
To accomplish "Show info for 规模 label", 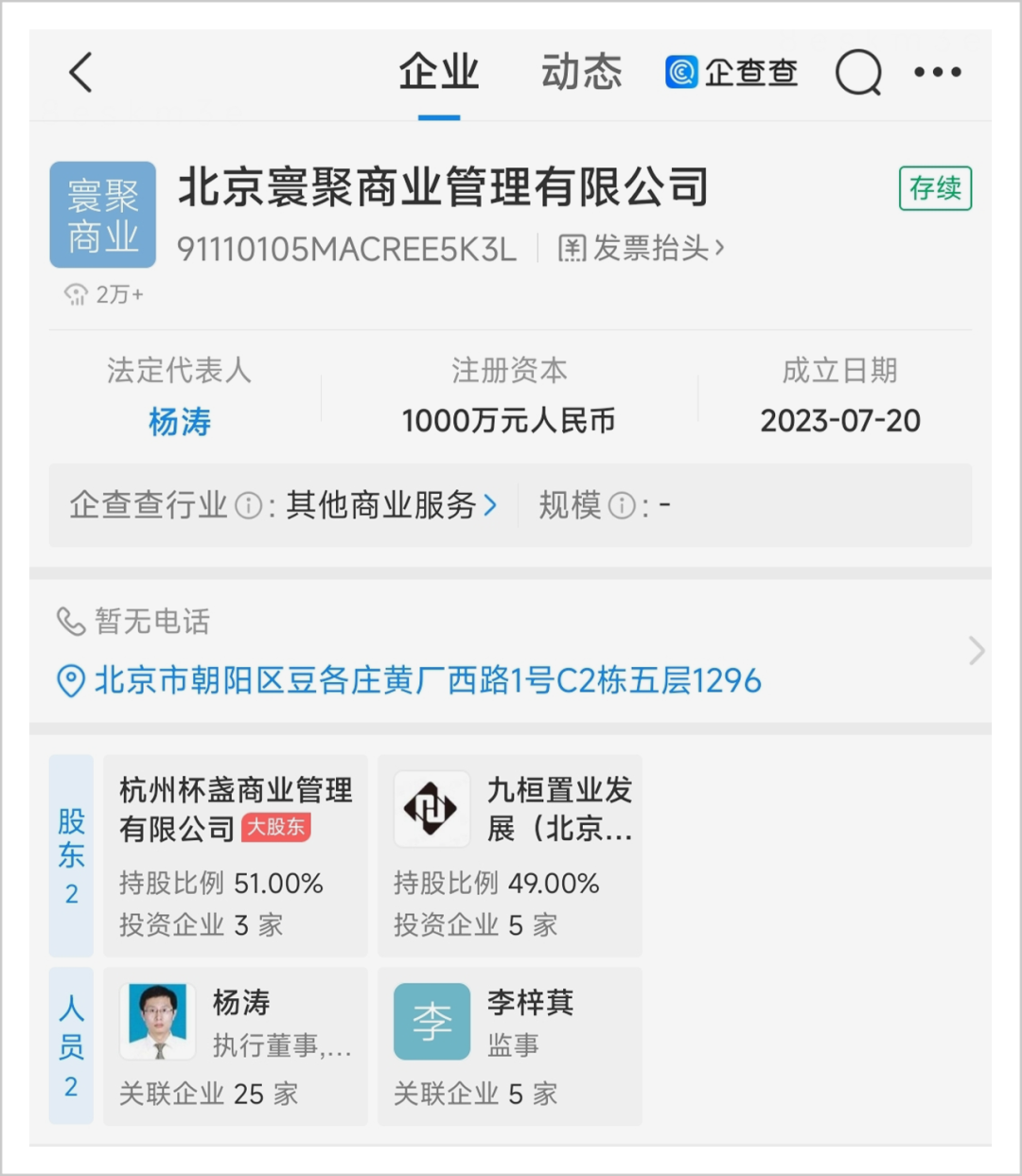I will (x=622, y=506).
